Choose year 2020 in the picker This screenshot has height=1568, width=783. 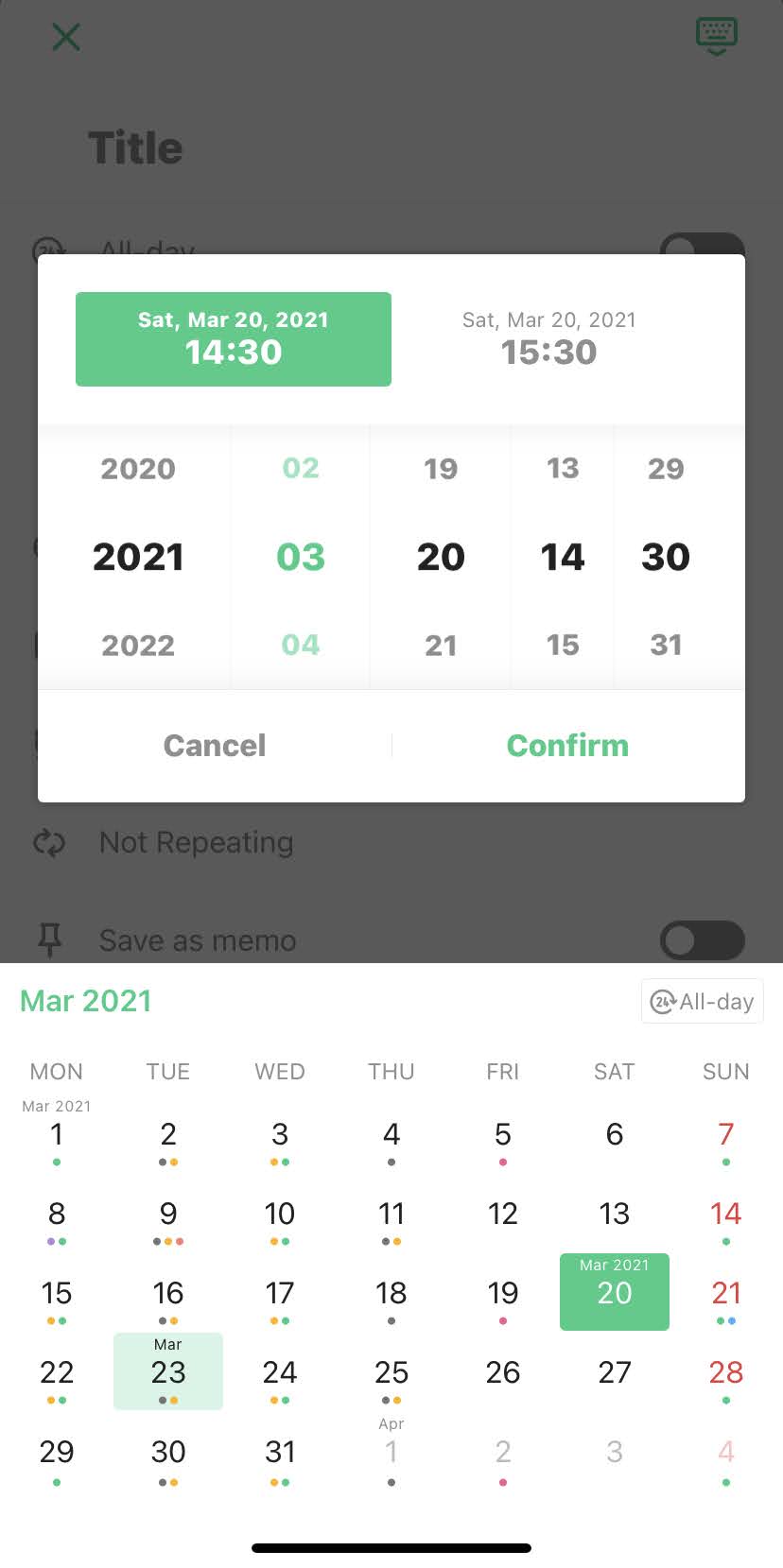point(138,469)
